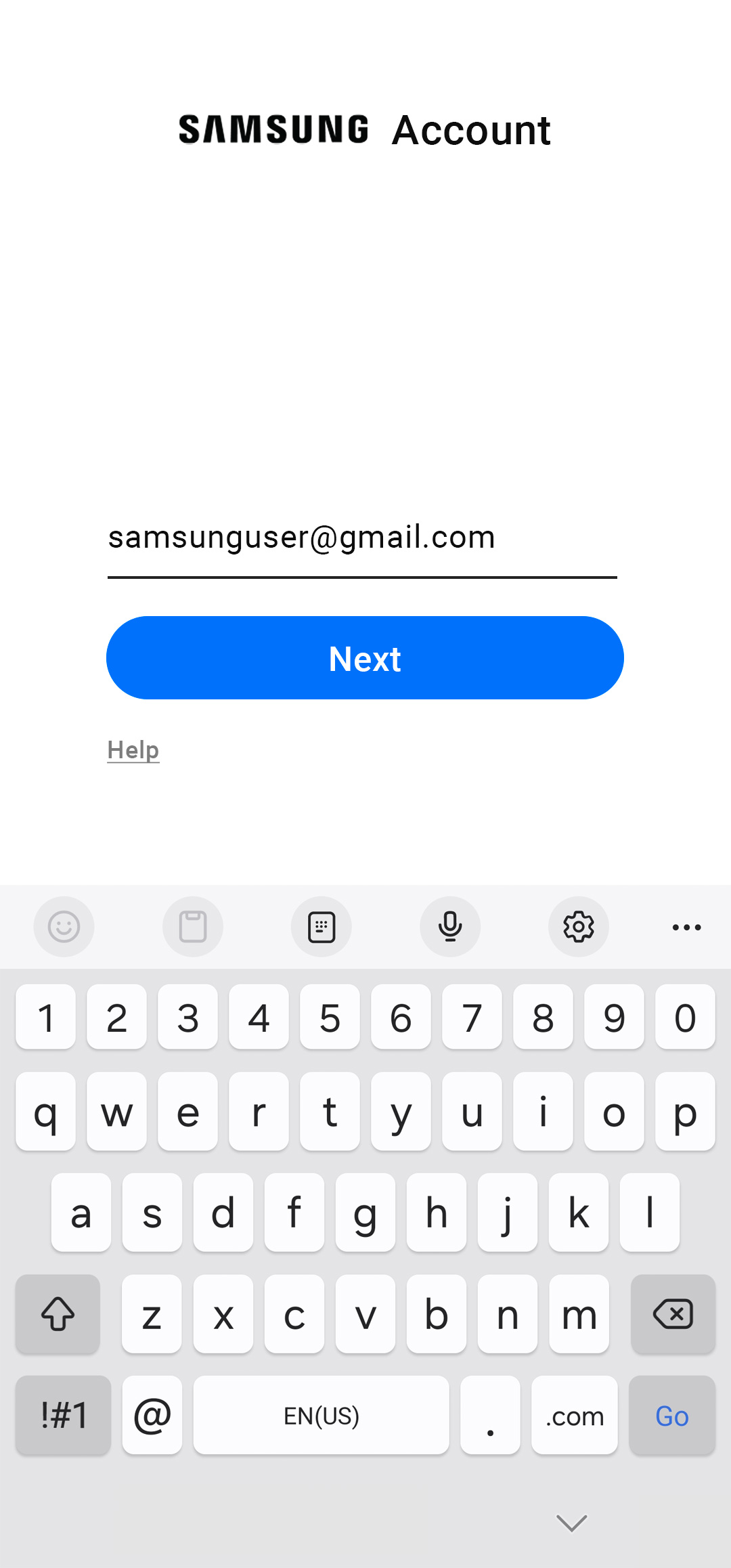Tap the backspace key
Viewport: 731px width, 1568px height.
[x=673, y=1314]
